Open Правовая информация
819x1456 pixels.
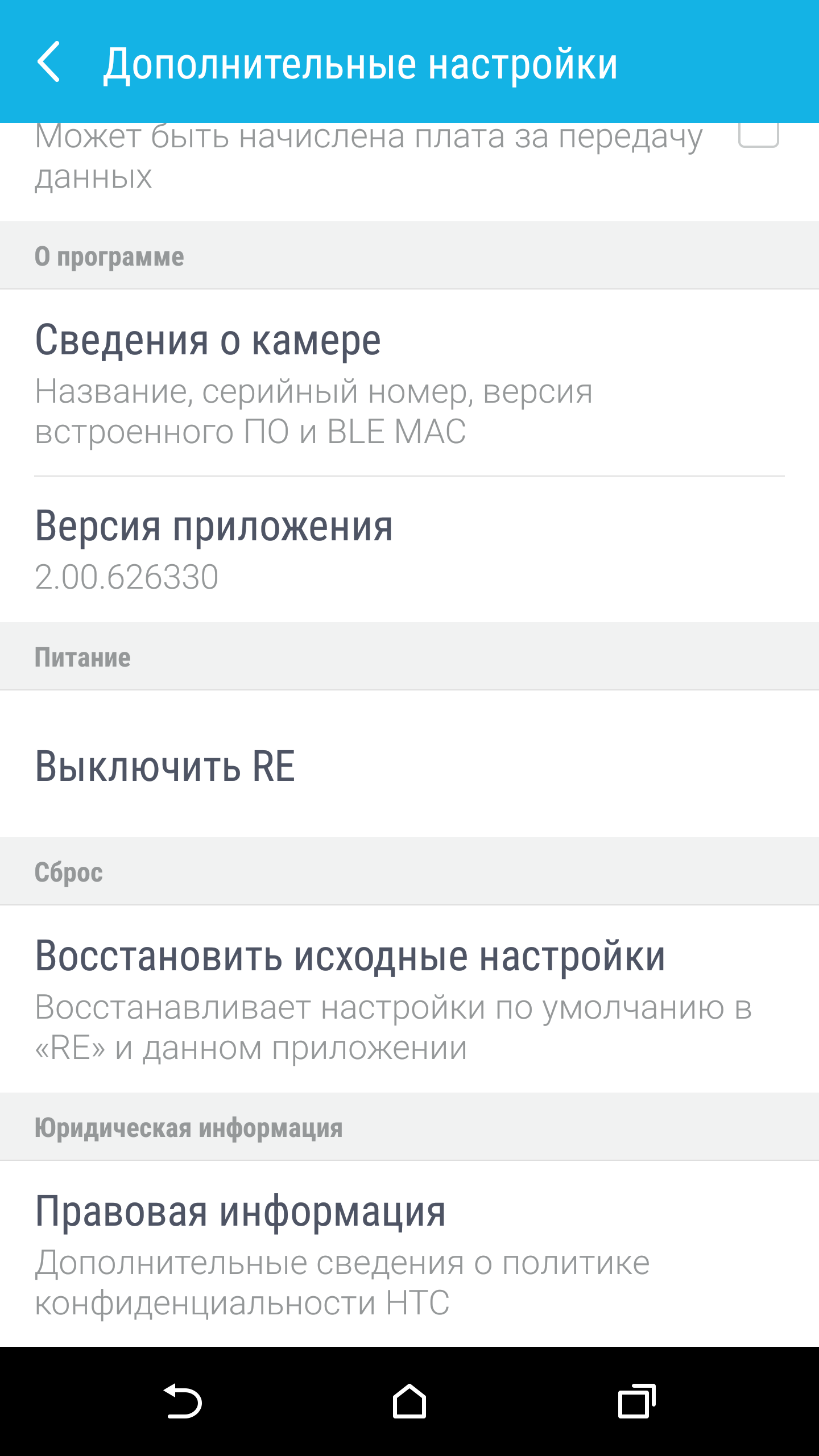[409, 1254]
